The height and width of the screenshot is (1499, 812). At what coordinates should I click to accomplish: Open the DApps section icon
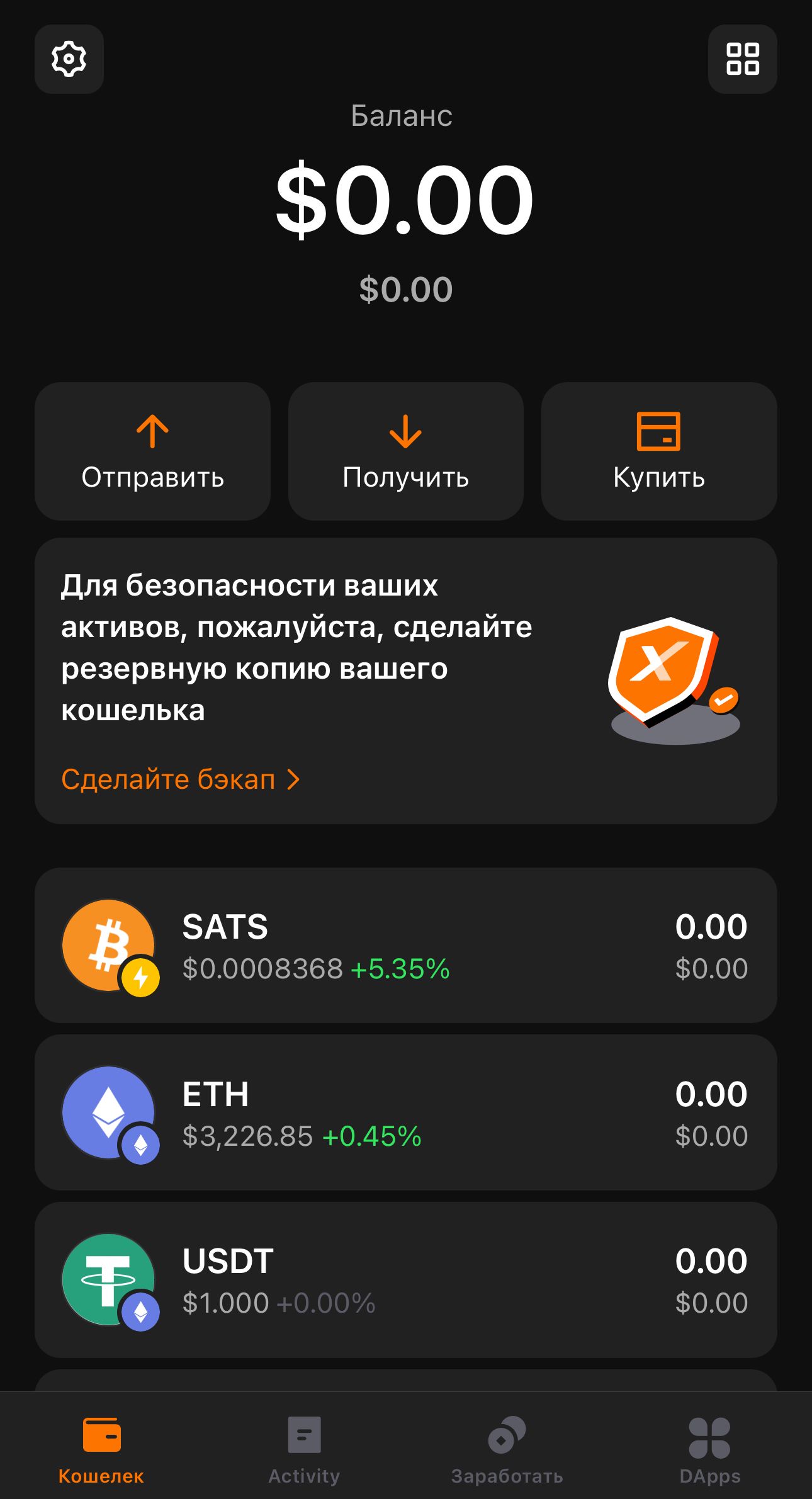coord(709,1440)
